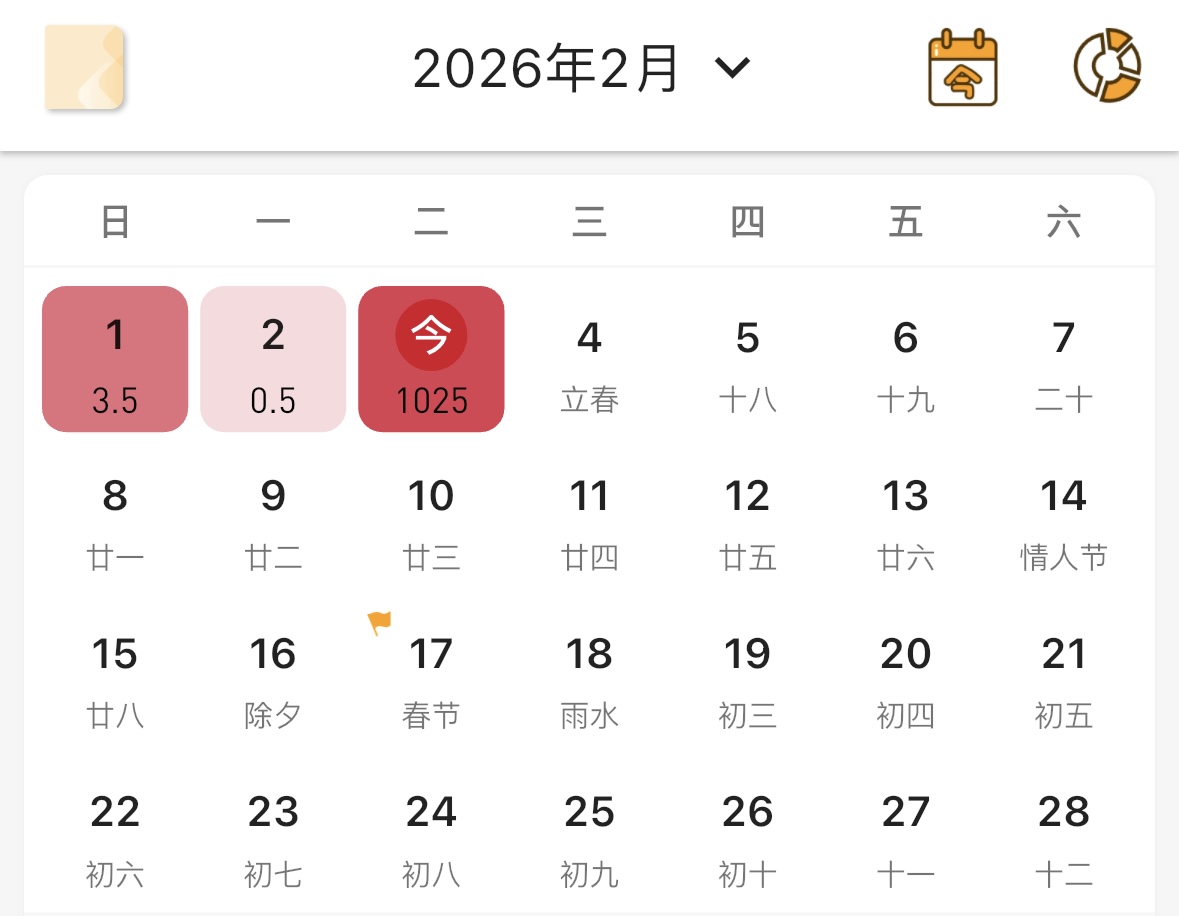This screenshot has height=916, width=1179.
Task: Select February 2 showing 0.5
Action: [x=273, y=360]
